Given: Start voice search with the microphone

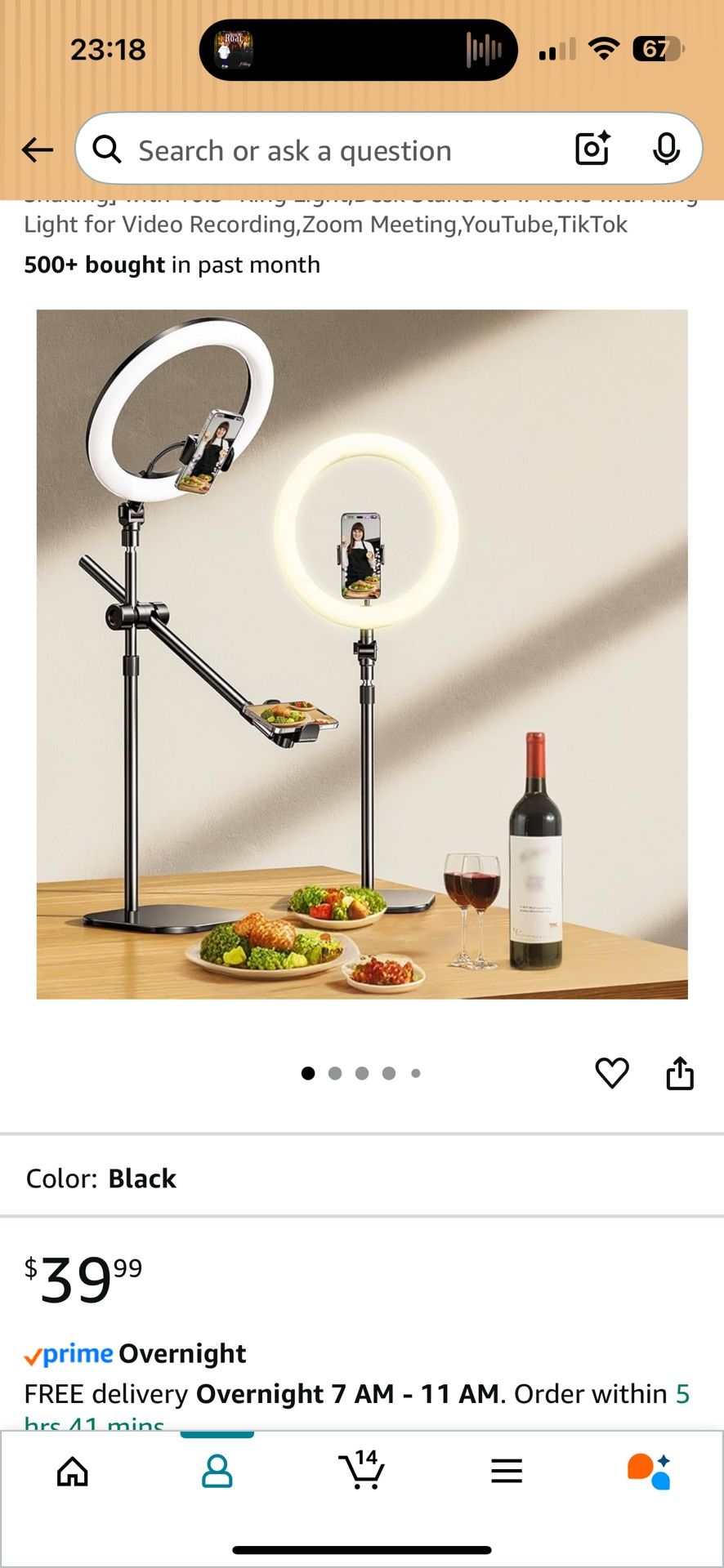Looking at the screenshot, I should pyautogui.click(x=666, y=149).
